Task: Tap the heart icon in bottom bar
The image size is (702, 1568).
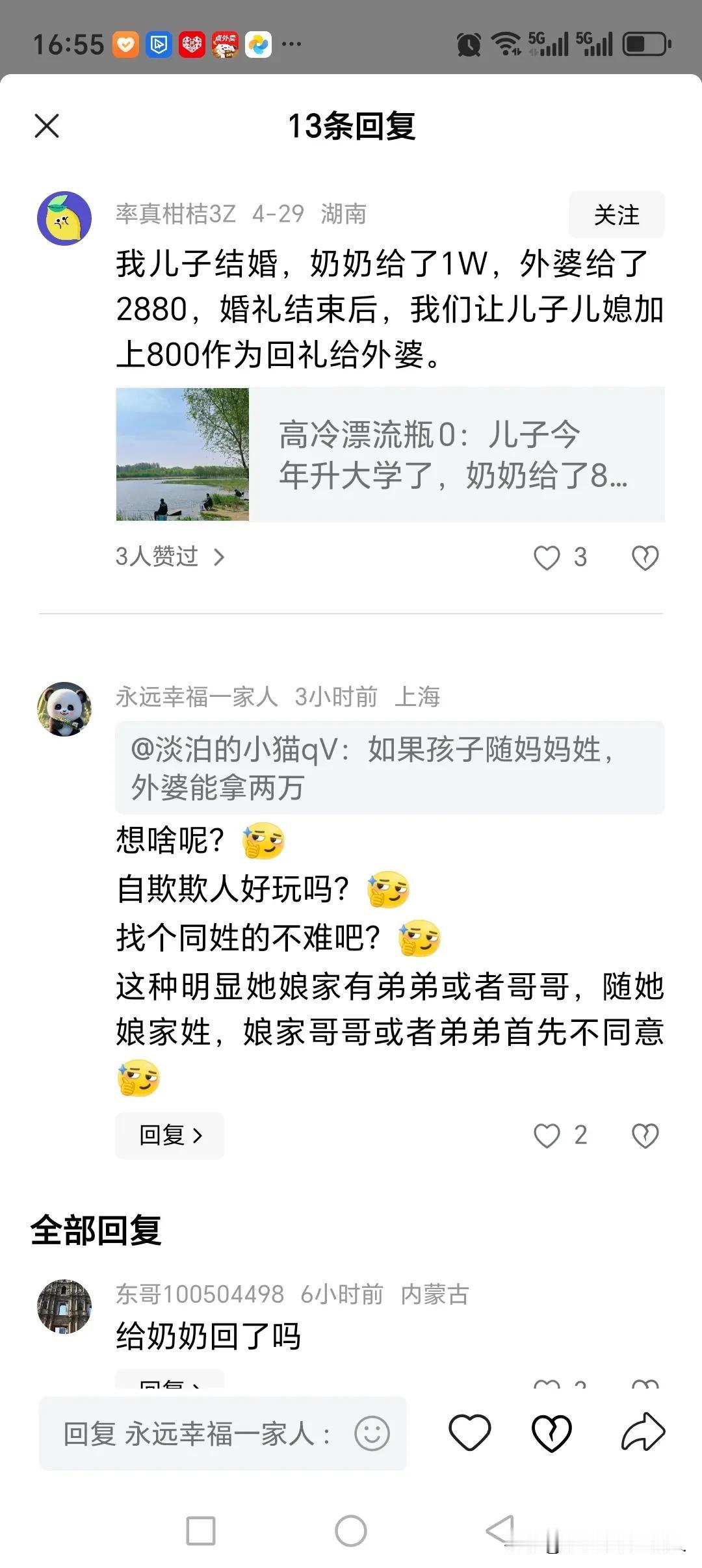Action: click(x=470, y=1433)
